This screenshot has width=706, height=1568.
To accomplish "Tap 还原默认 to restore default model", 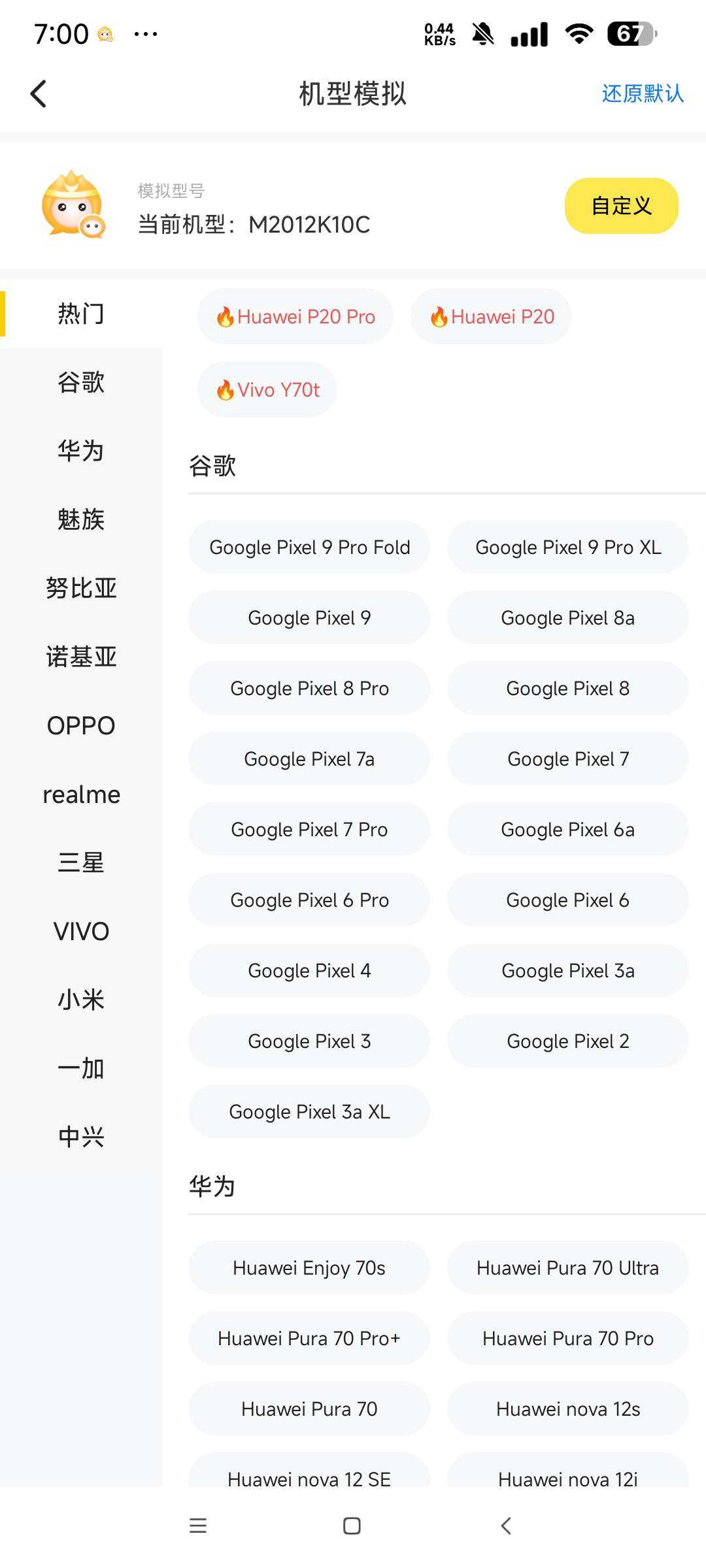I will (x=642, y=93).
